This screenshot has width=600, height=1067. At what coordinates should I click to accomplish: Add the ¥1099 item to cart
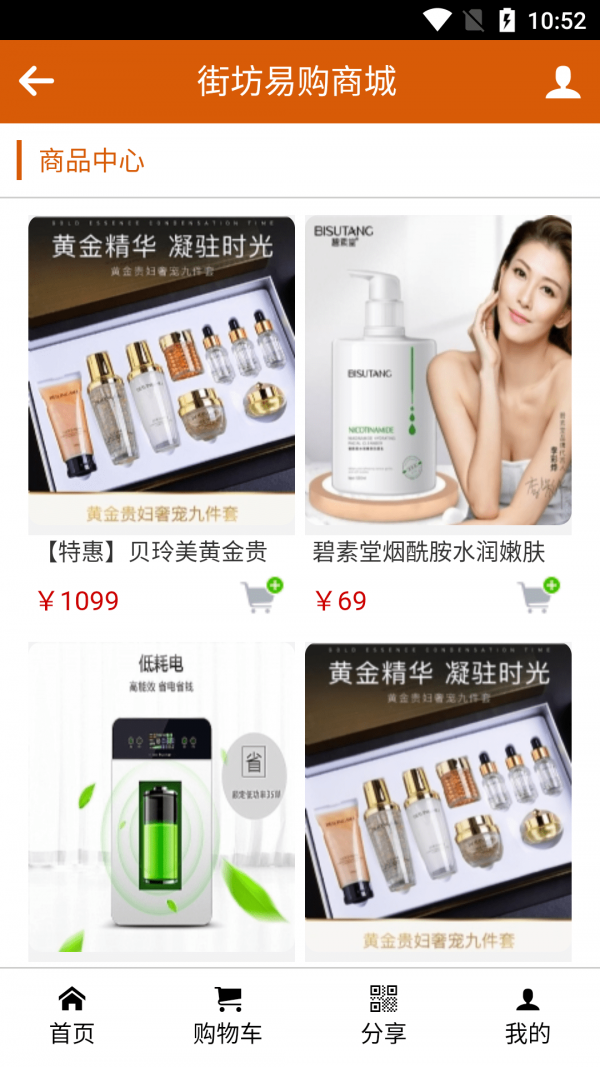click(262, 597)
